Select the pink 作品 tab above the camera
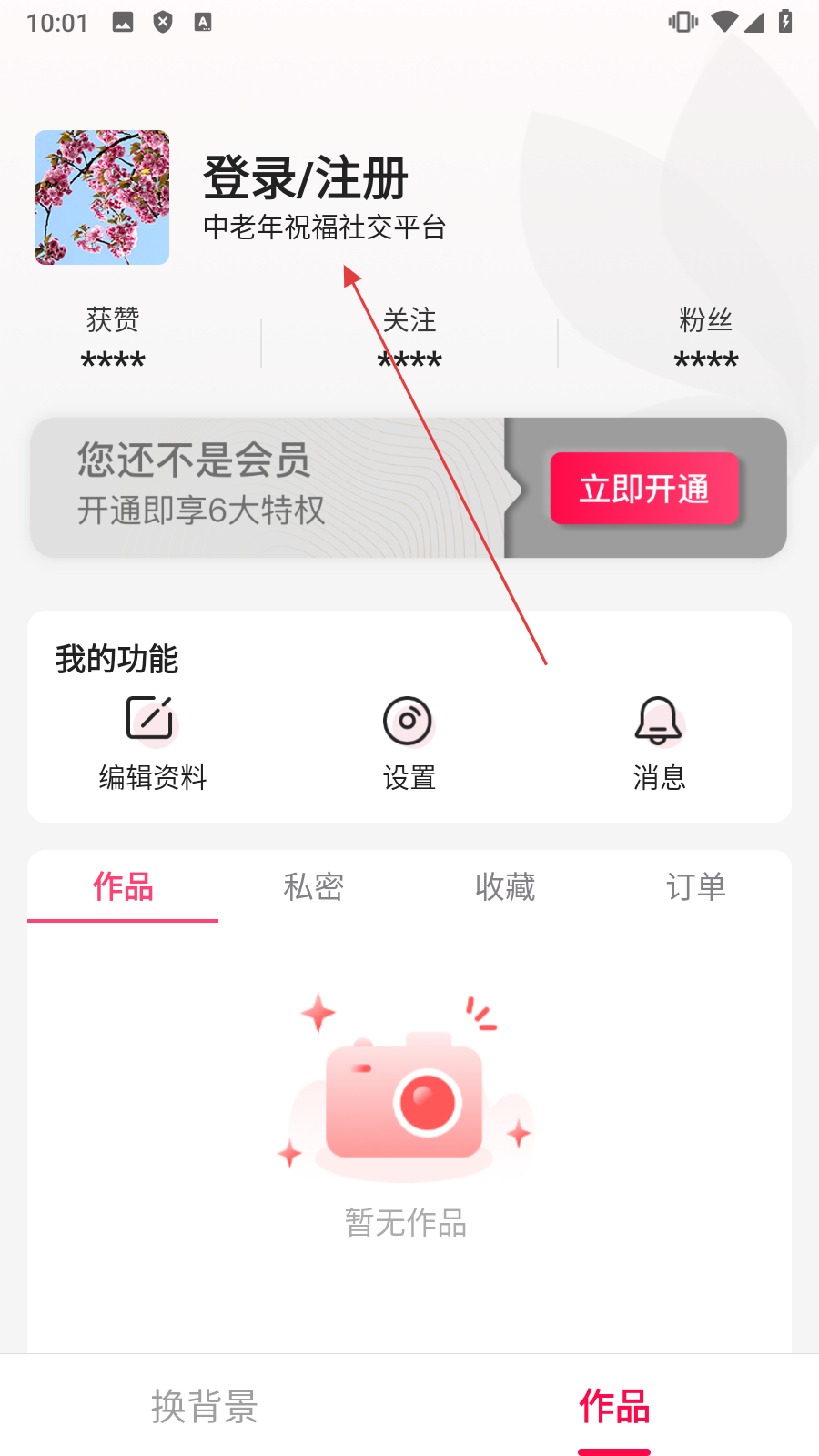819x1456 pixels. (x=123, y=886)
